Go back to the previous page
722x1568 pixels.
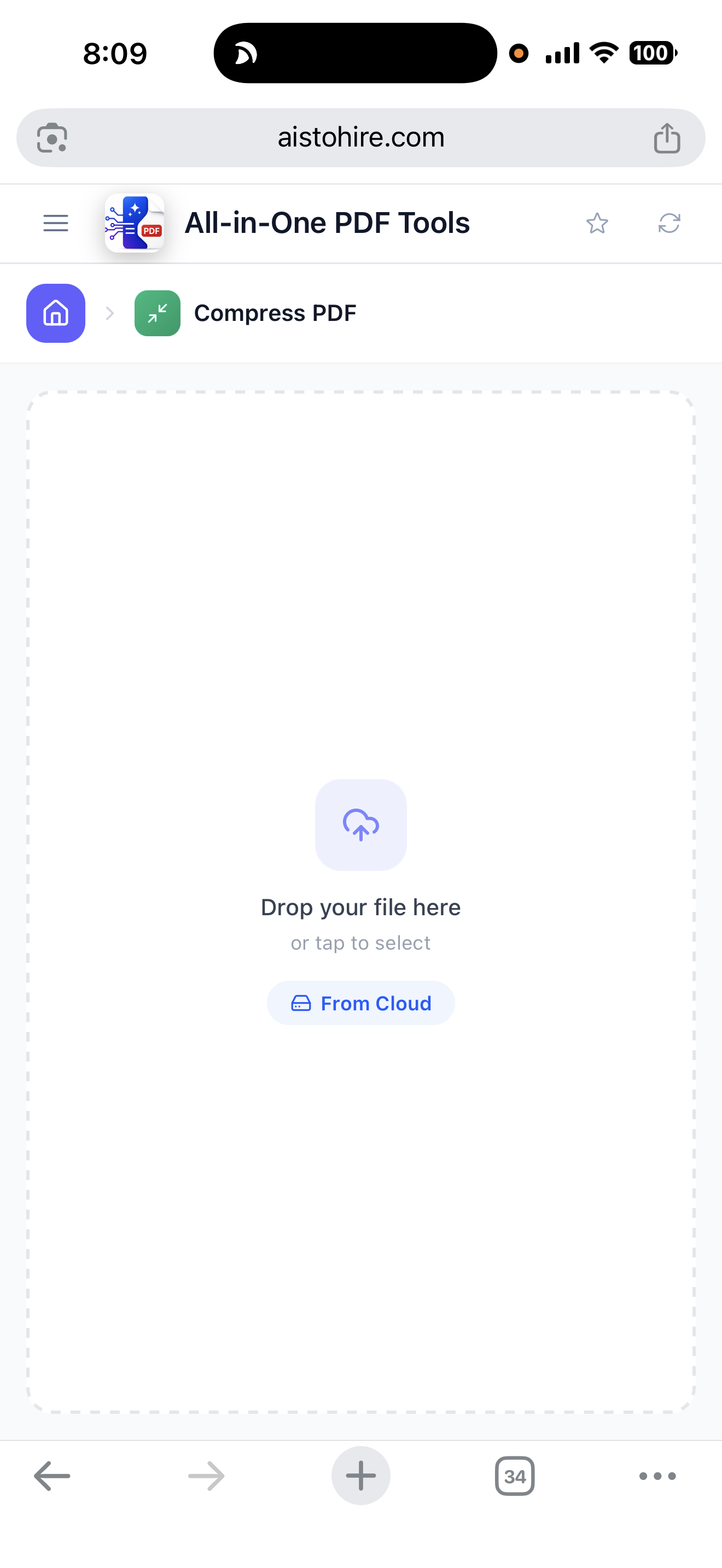click(52, 1476)
